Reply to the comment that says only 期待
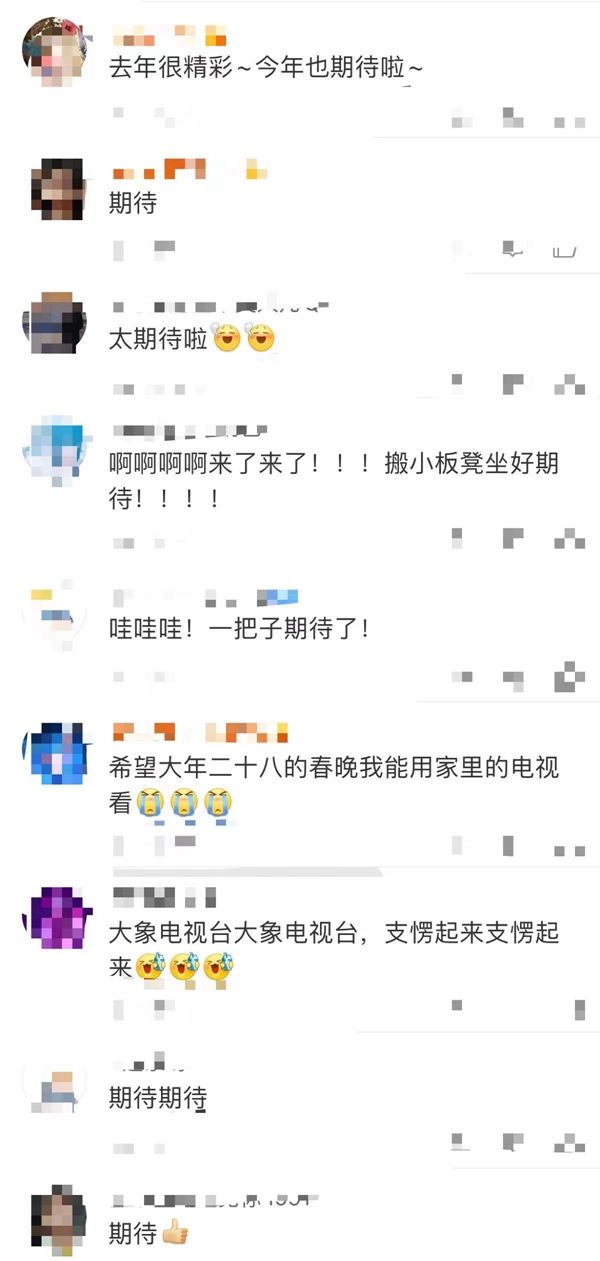Image resolution: width=600 pixels, height=1261 pixels. (x=513, y=249)
